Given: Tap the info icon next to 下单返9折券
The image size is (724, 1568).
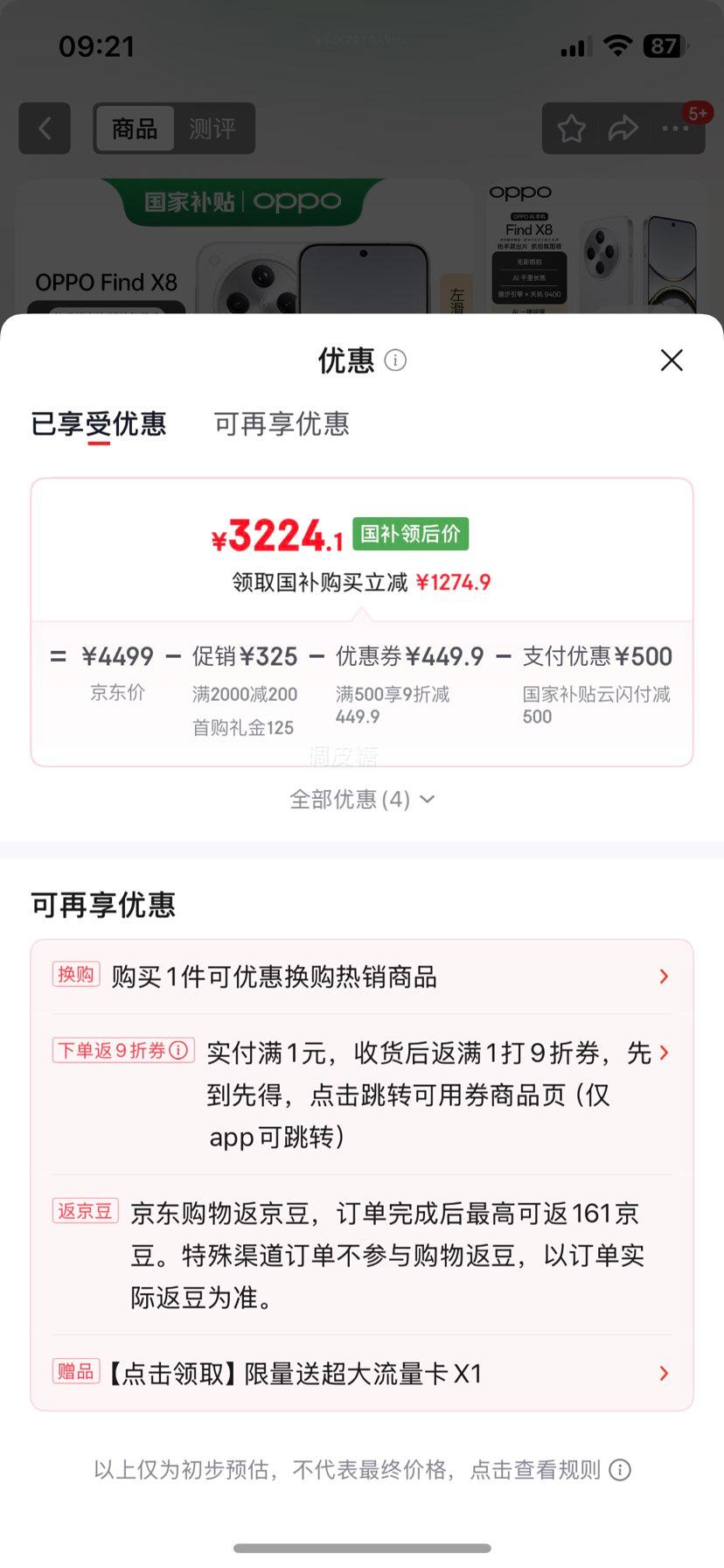Looking at the screenshot, I should tap(178, 1051).
